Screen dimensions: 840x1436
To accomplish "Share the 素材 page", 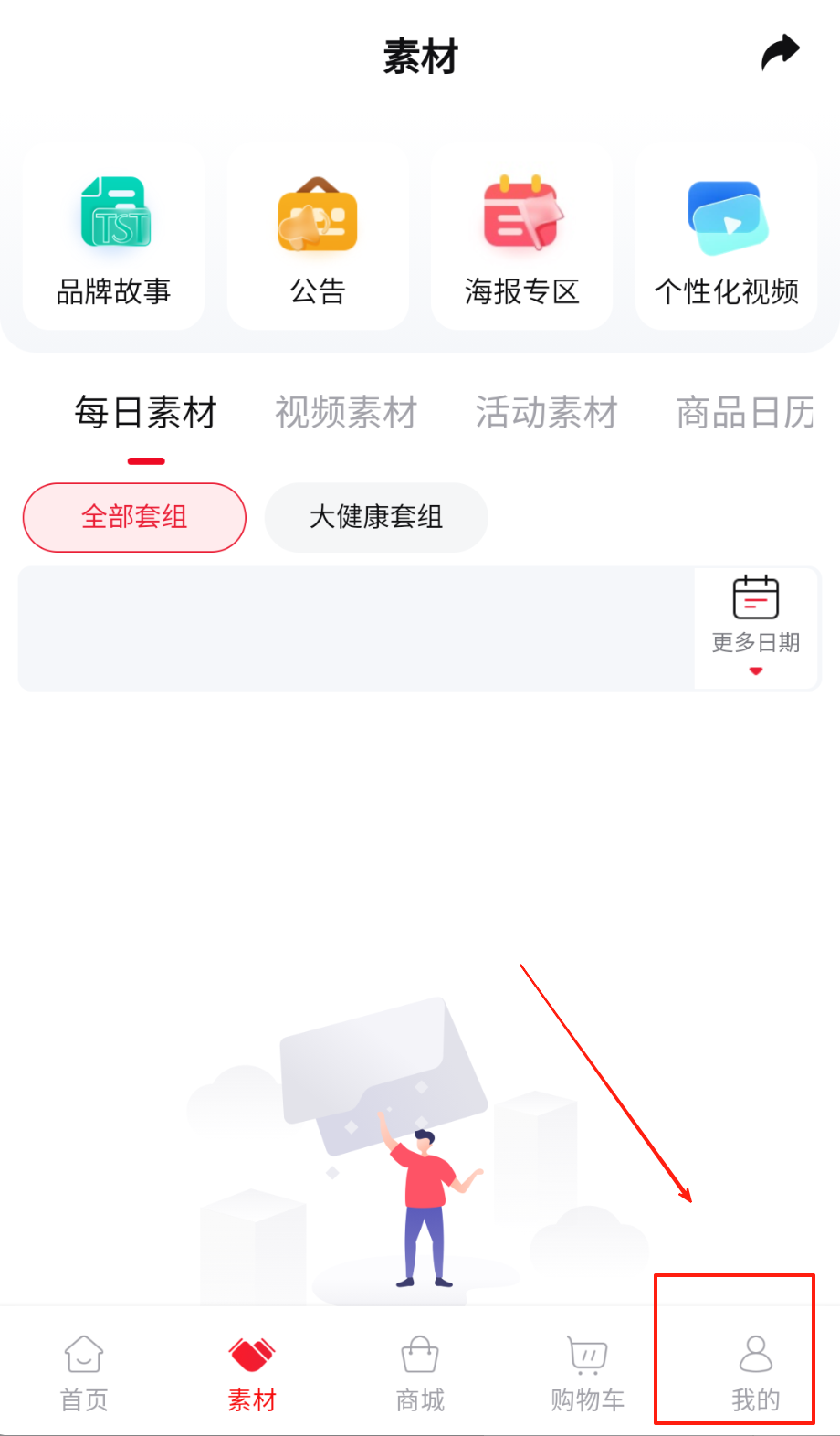I will click(x=780, y=53).
